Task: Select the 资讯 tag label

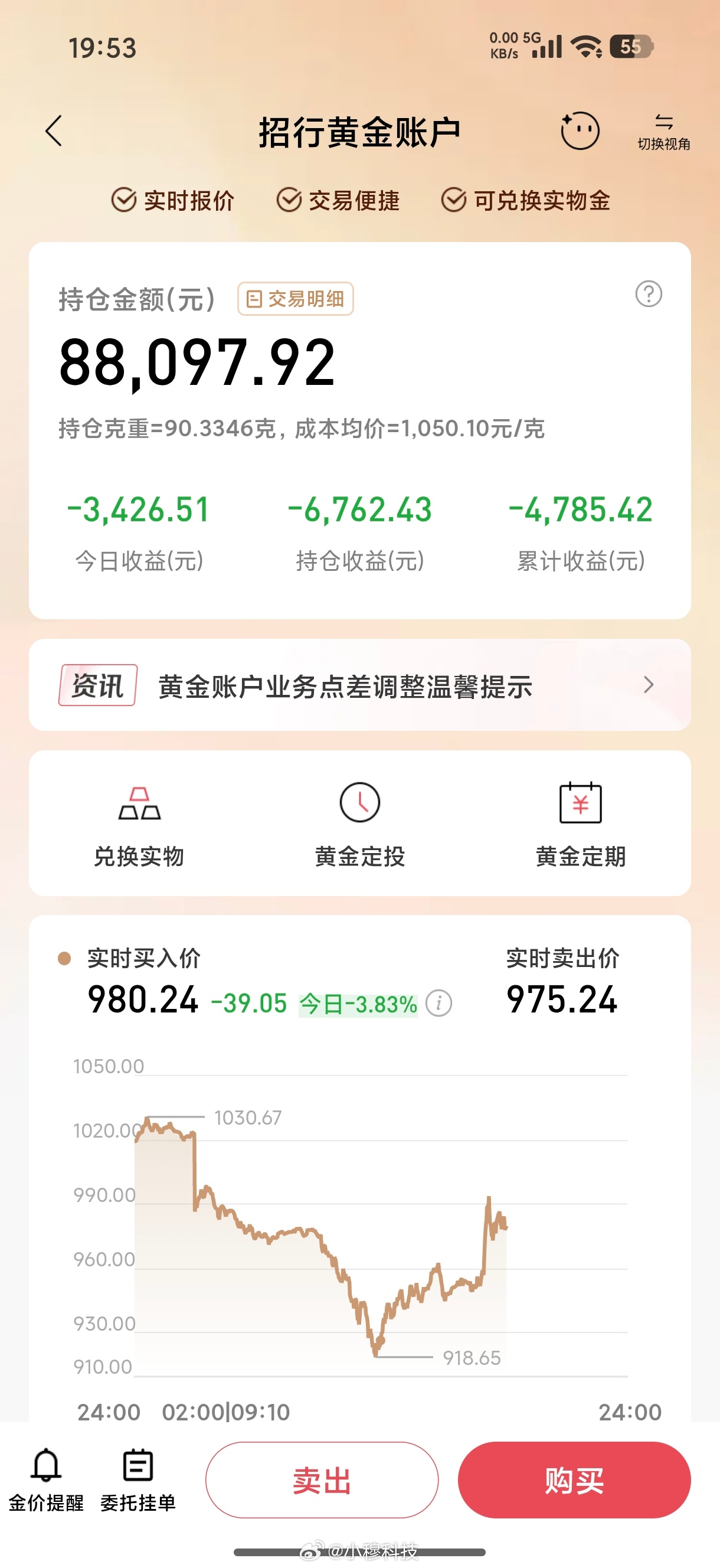Action: point(97,685)
